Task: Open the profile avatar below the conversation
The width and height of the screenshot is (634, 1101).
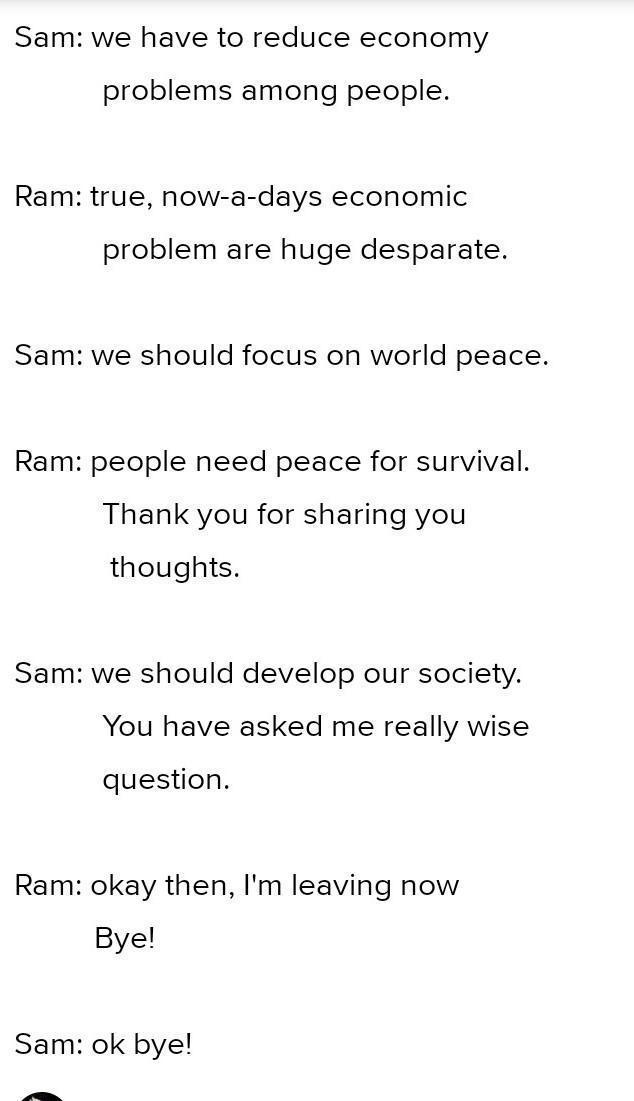Action: tap(40, 1096)
